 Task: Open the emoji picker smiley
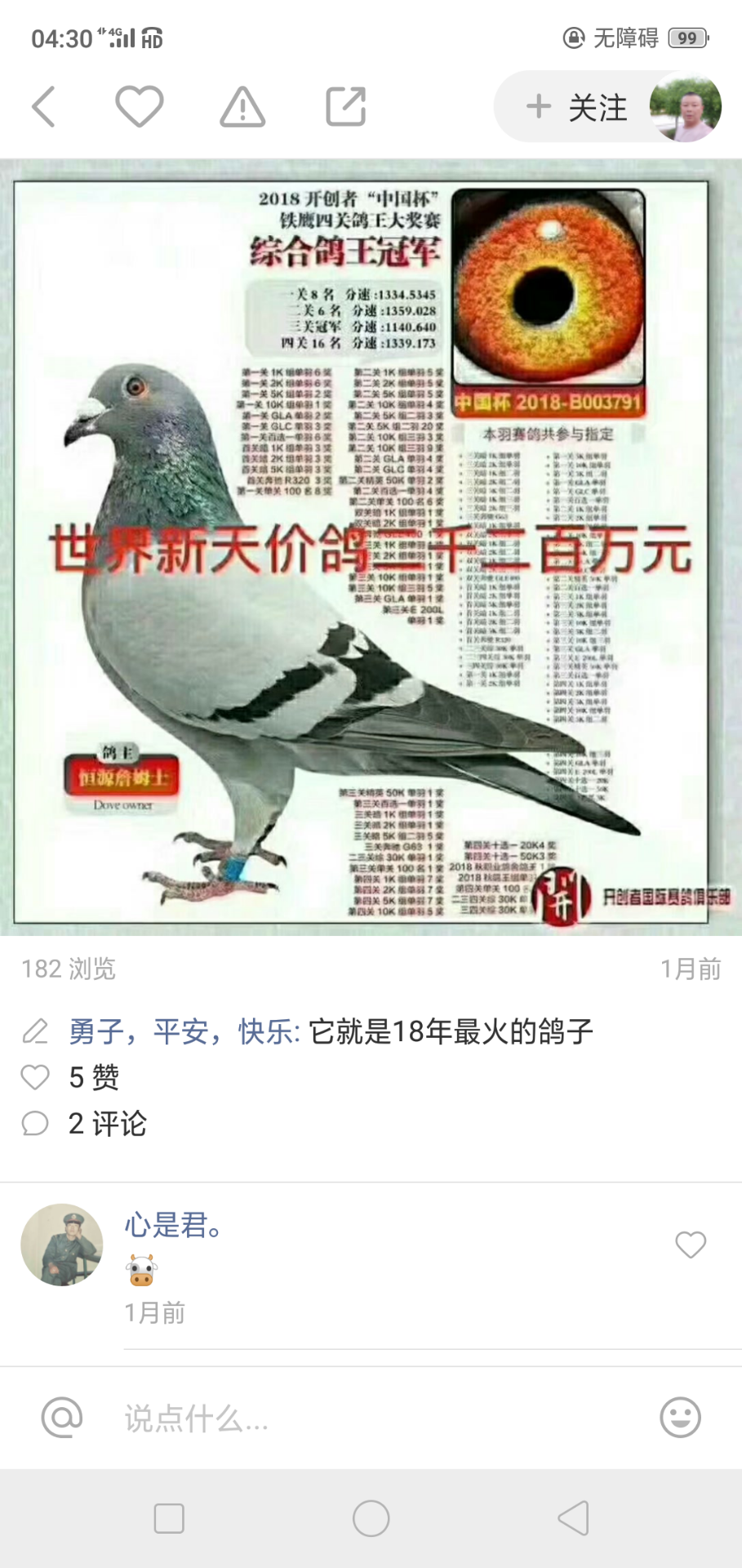point(680,1418)
